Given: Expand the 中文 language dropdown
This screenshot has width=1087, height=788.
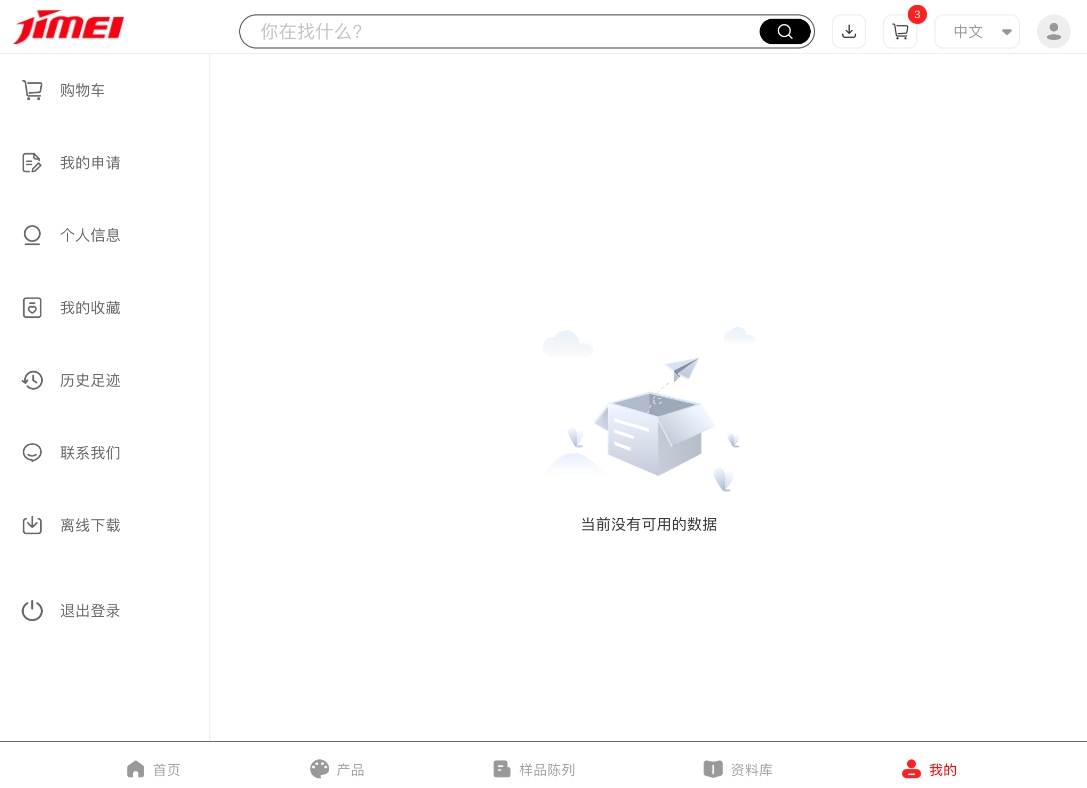Looking at the screenshot, I should click(977, 32).
